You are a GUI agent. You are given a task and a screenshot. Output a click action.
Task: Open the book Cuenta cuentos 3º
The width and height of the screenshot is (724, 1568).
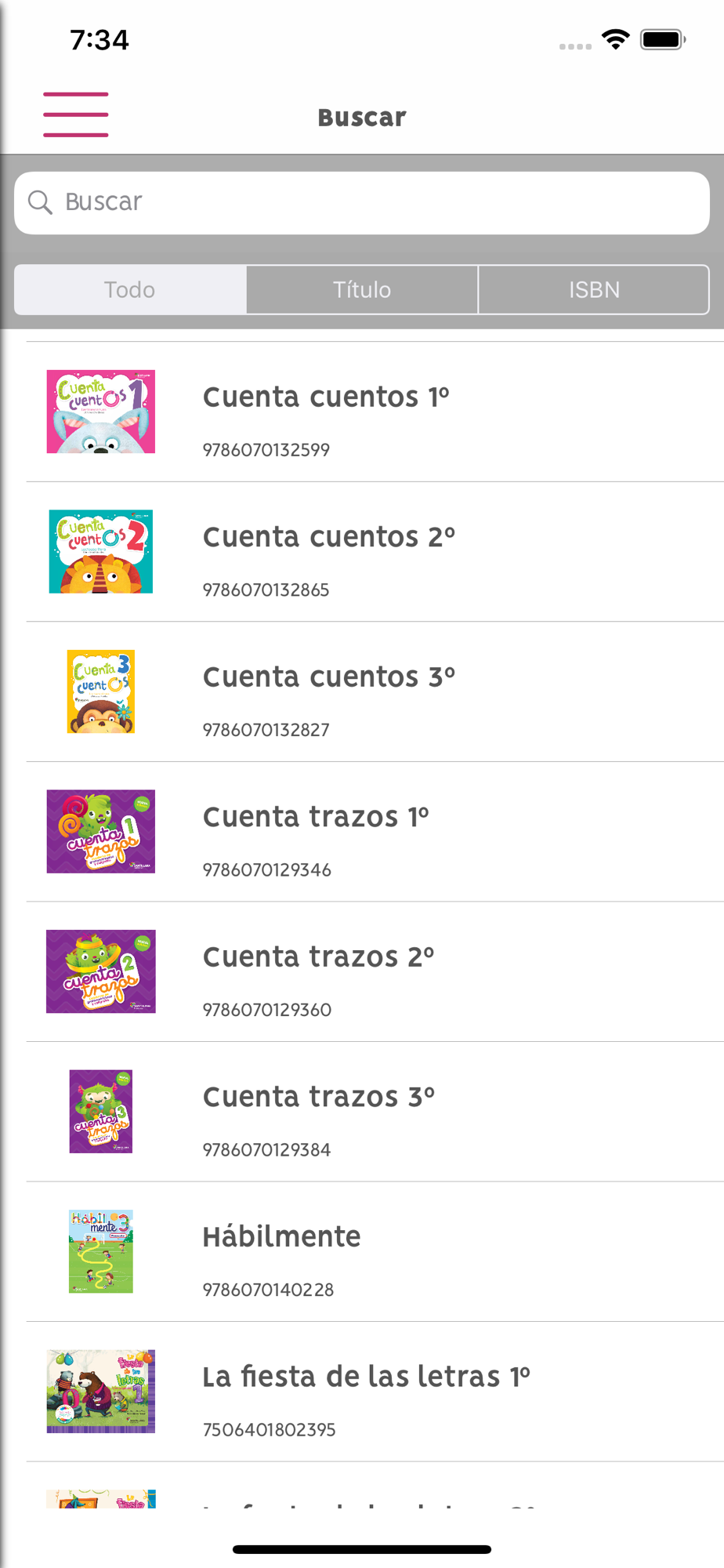coord(375,691)
